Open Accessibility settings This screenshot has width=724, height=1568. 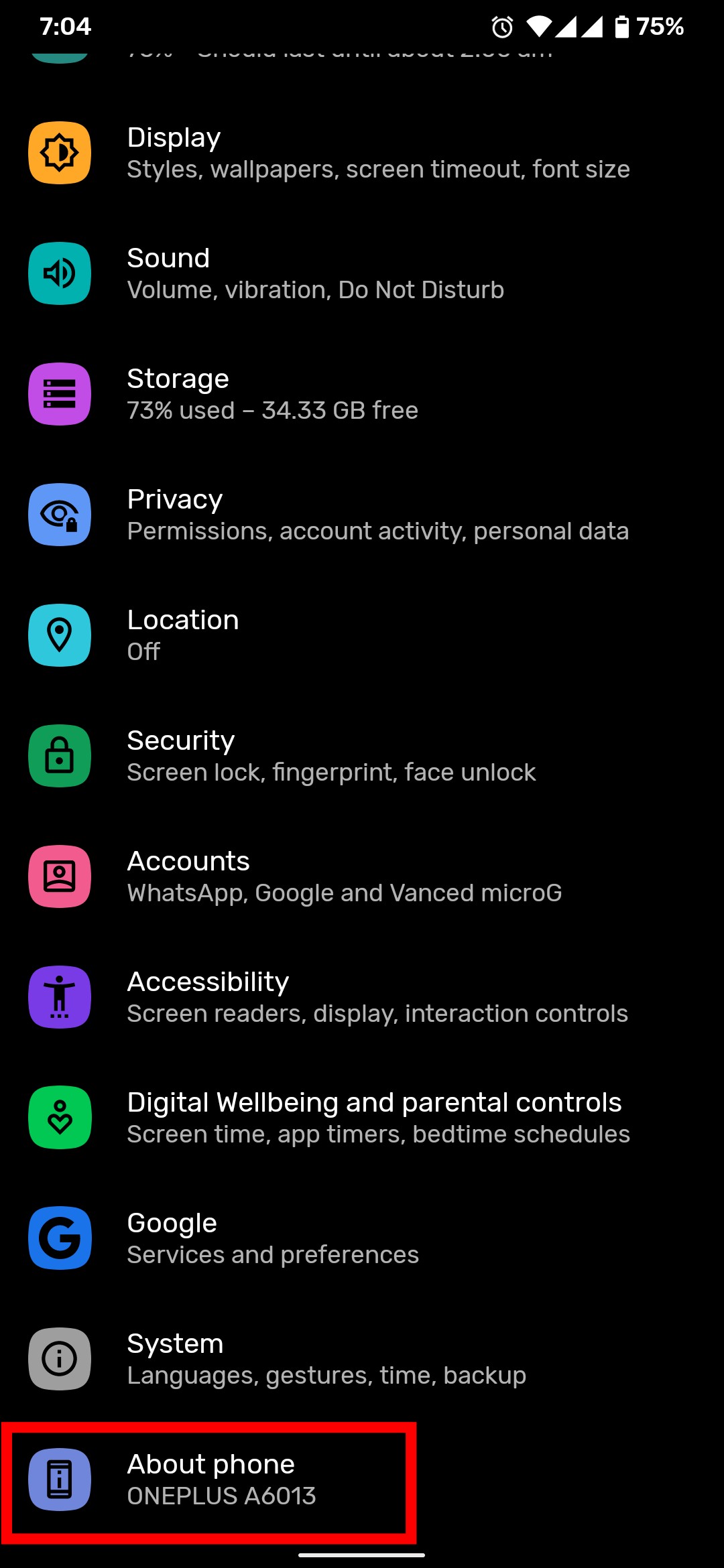[362, 997]
